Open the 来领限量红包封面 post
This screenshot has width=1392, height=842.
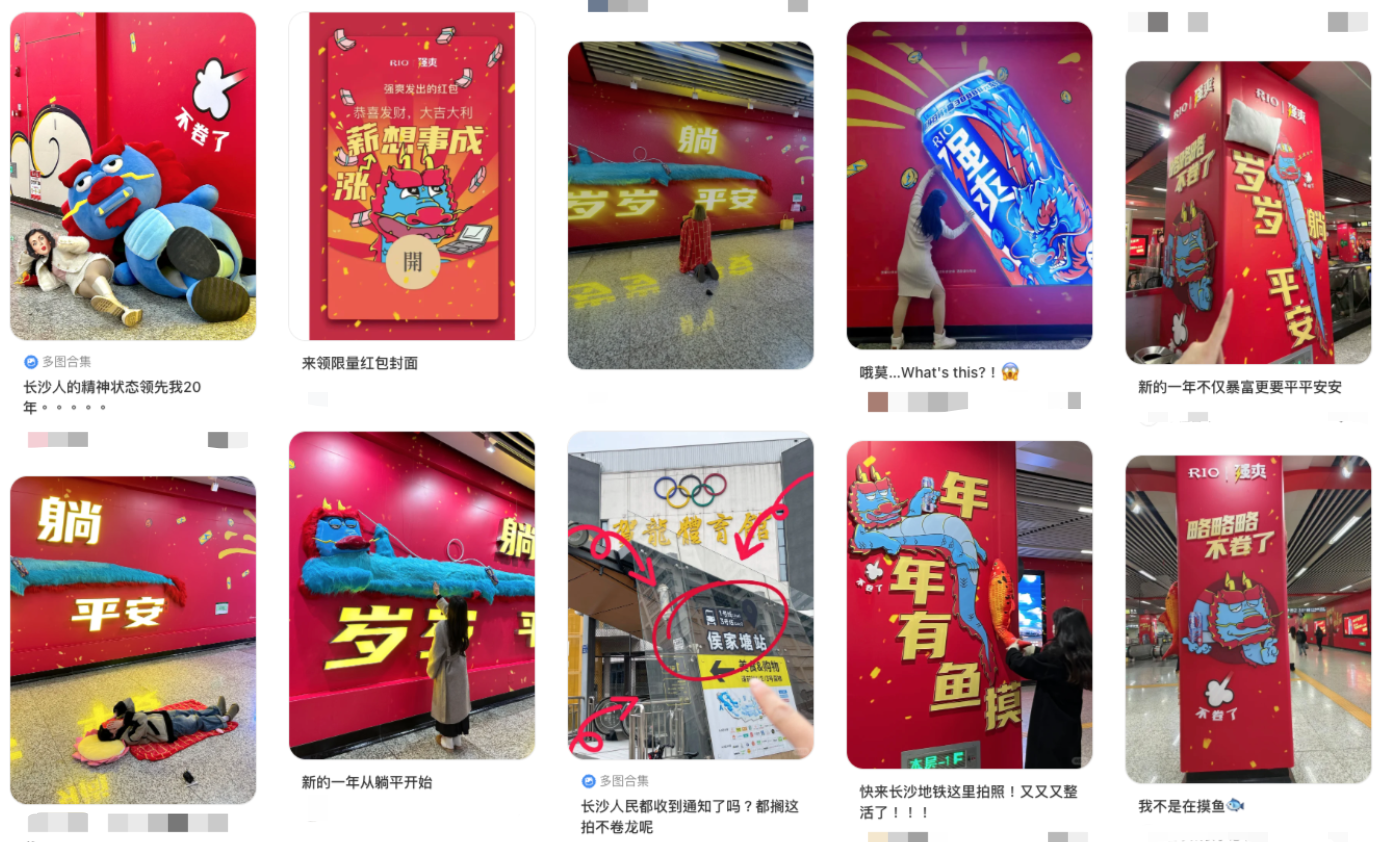412,177
